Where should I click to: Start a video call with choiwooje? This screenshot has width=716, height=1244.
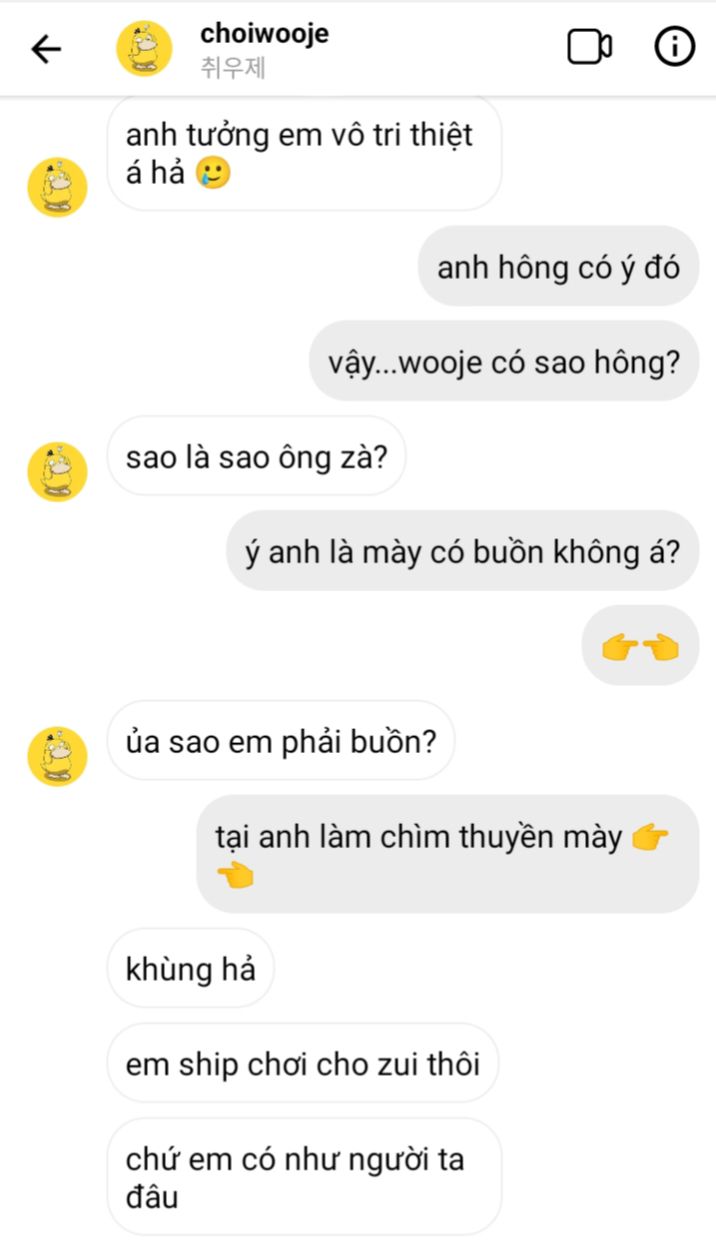coord(590,47)
